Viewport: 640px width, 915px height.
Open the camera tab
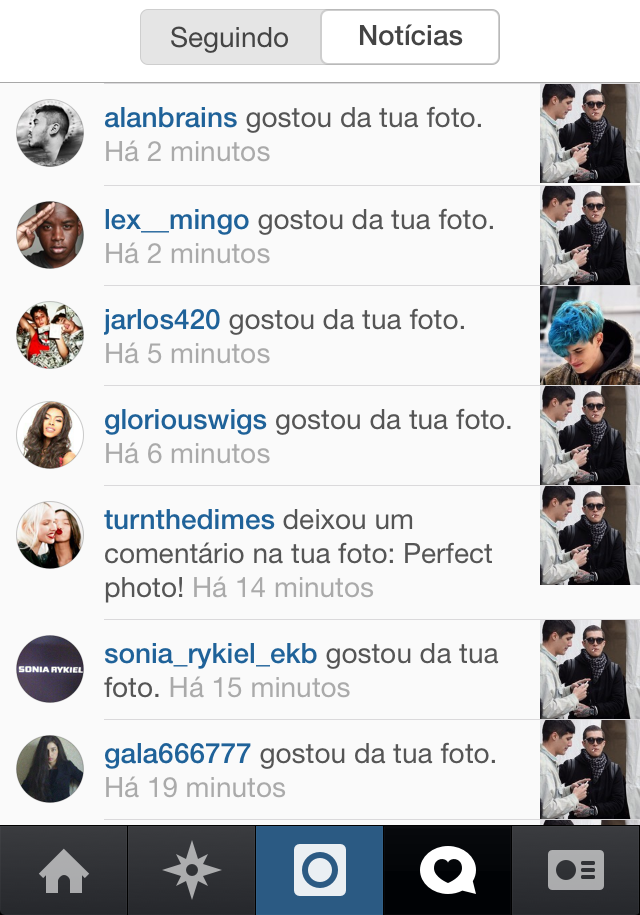320,870
